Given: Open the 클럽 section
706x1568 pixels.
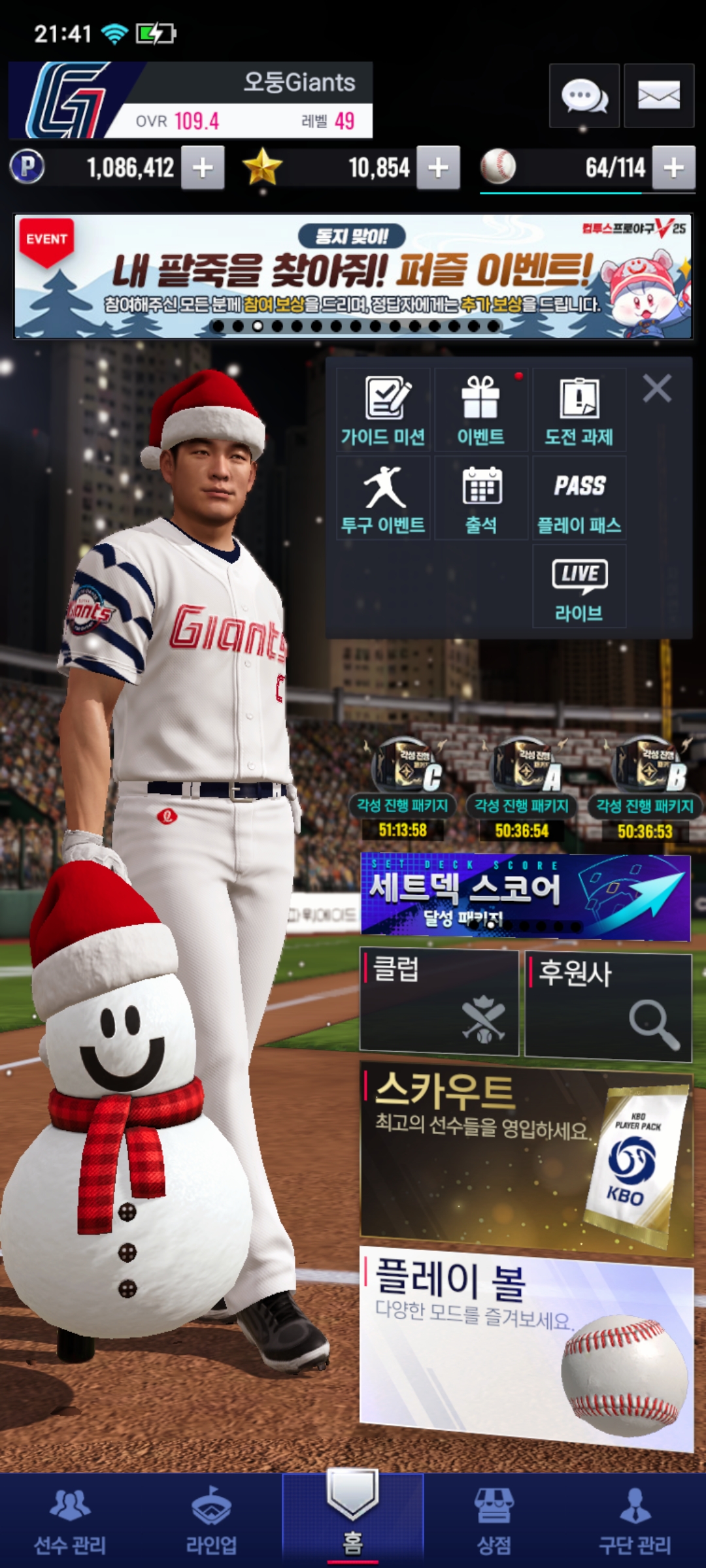Looking at the screenshot, I should click(x=439, y=1002).
